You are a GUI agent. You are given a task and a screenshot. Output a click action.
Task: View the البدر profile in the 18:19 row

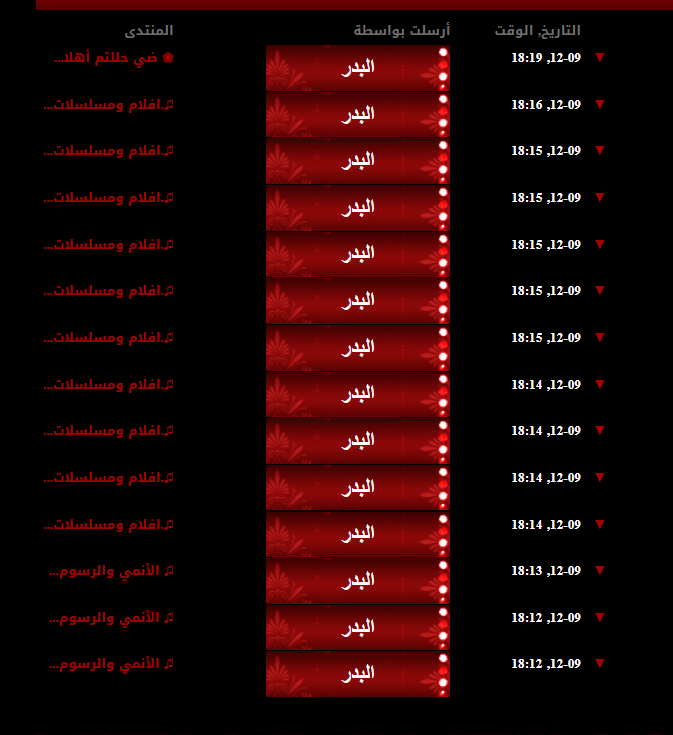358,68
